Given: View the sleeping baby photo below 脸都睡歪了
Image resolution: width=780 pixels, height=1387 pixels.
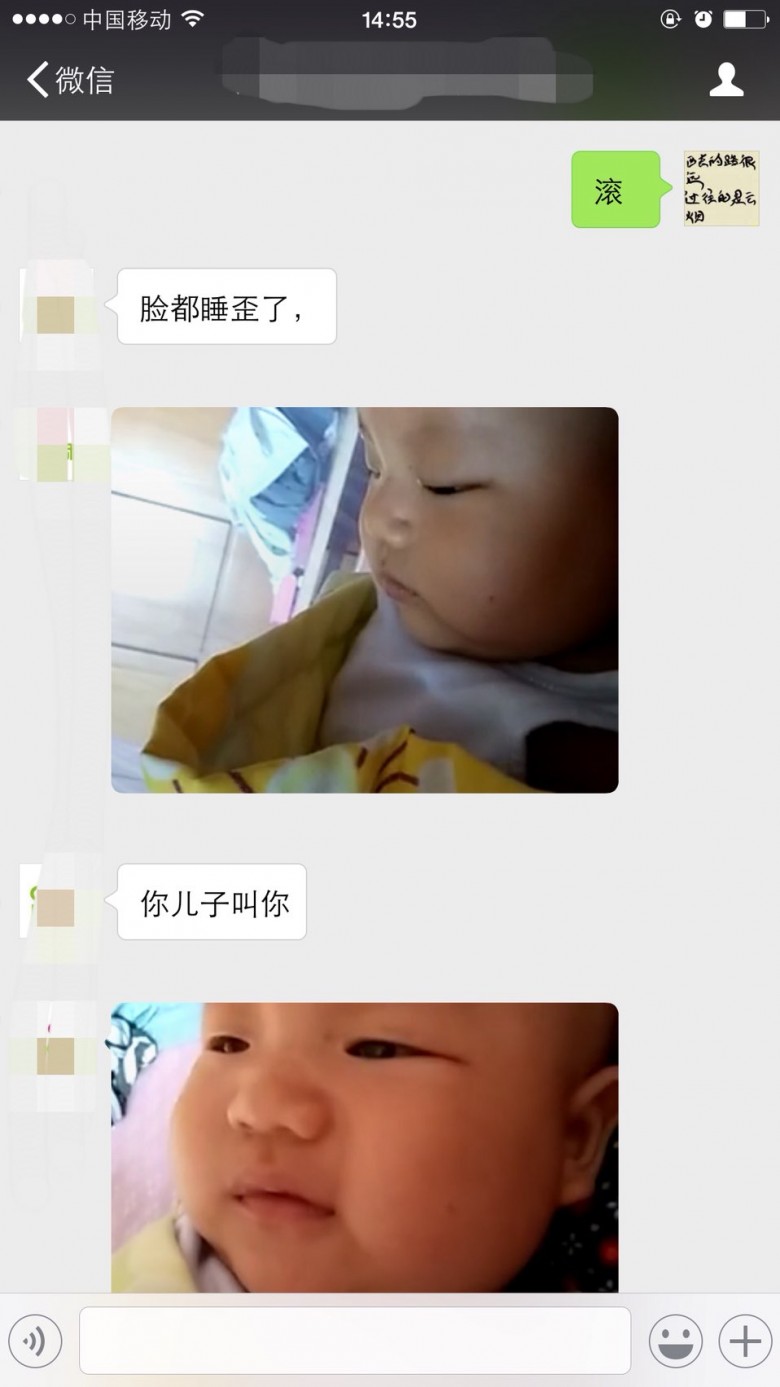Looking at the screenshot, I should (x=364, y=600).
